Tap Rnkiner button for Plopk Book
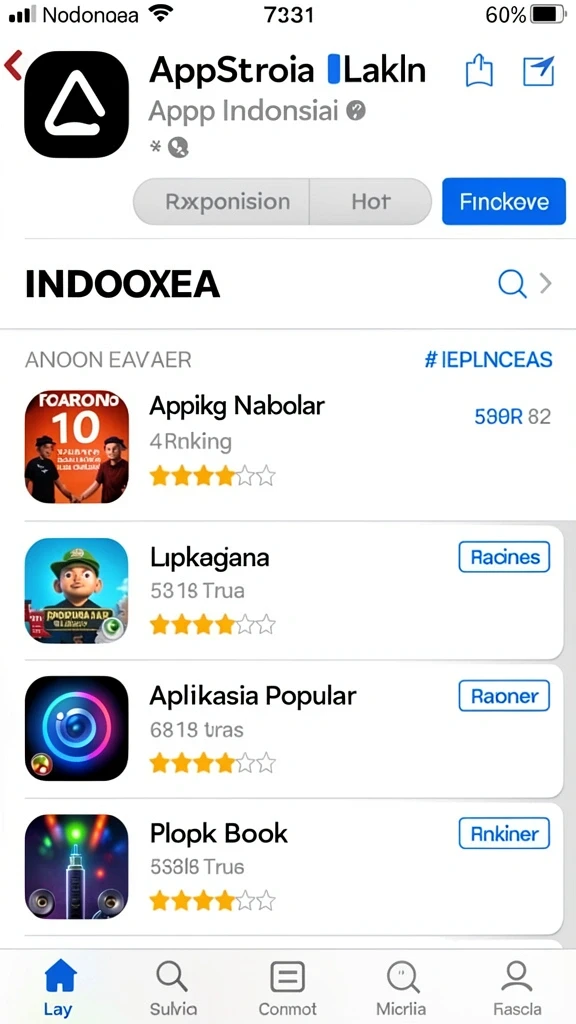This screenshot has height=1024, width=576. point(504,834)
